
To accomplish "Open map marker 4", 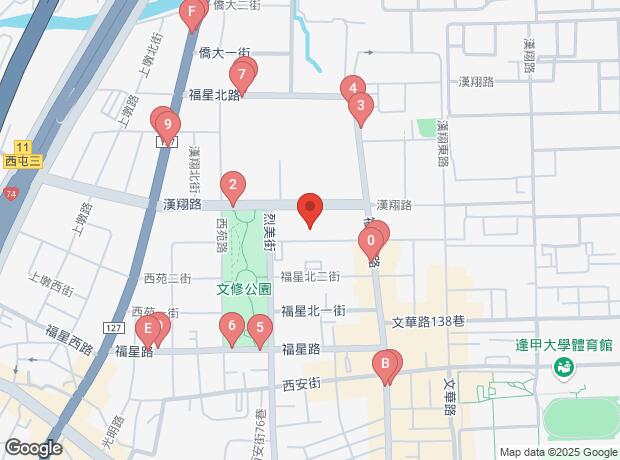I will point(351,88).
